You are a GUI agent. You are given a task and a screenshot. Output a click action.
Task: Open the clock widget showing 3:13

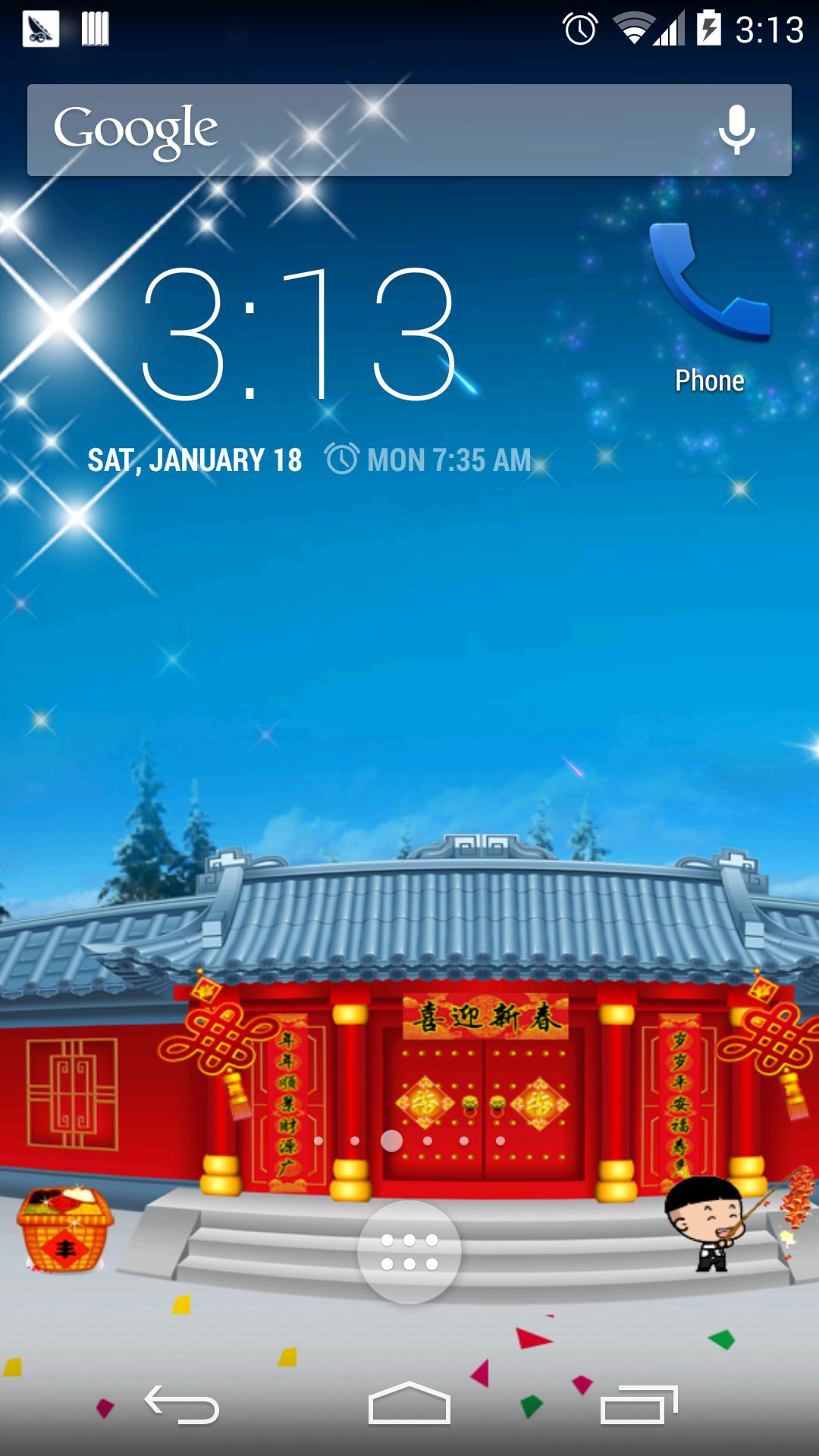(x=300, y=334)
